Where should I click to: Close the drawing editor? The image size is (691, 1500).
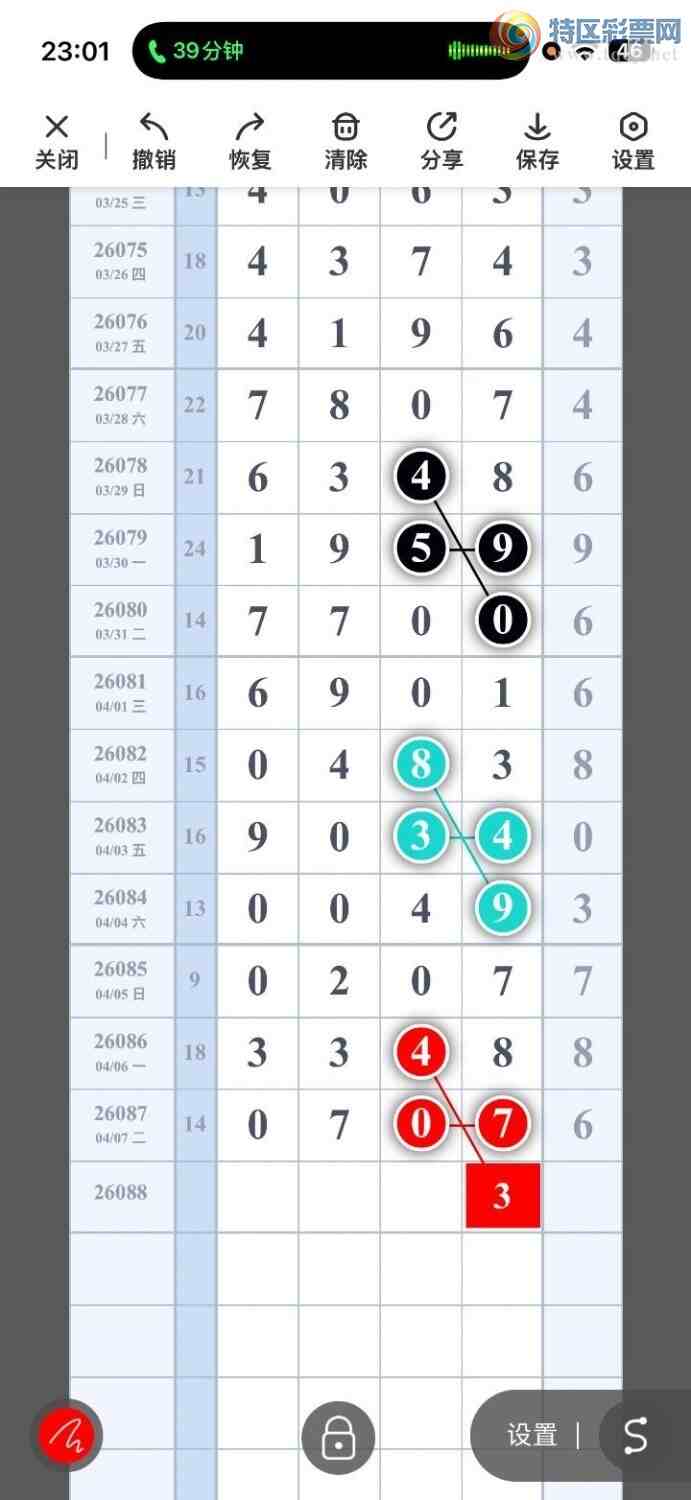[57, 142]
